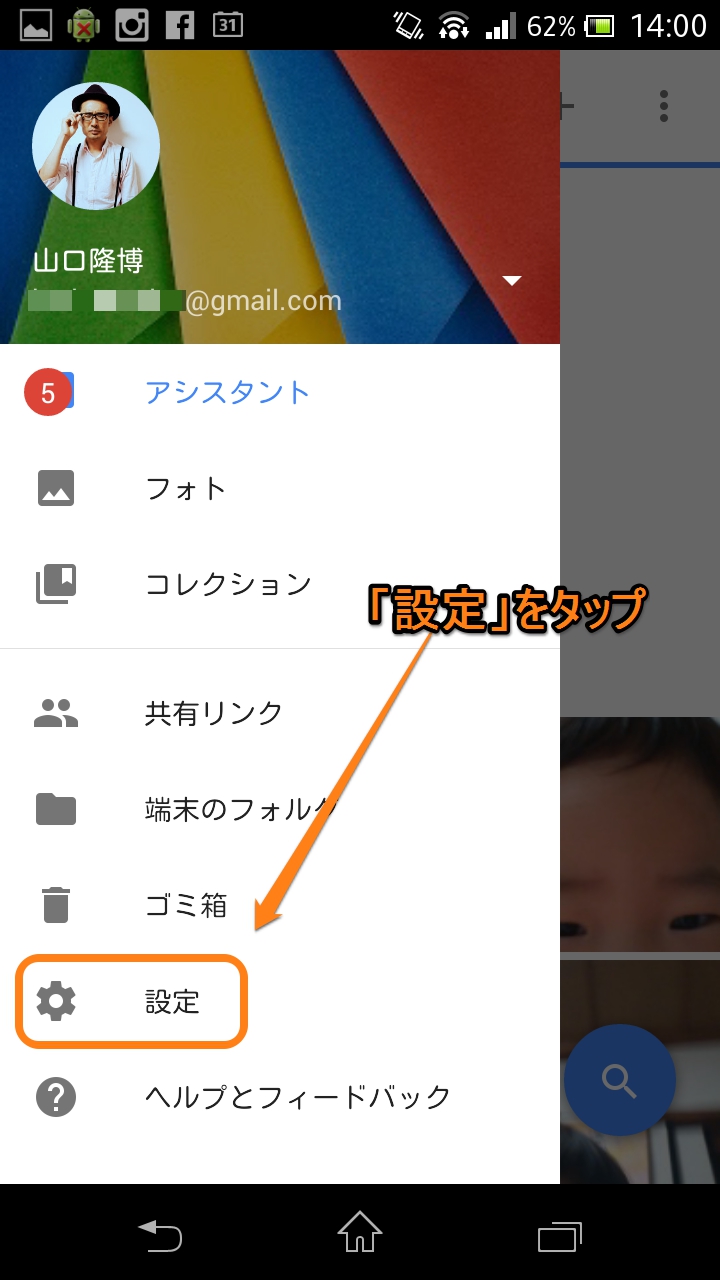Go to コレクション

pos(228,584)
